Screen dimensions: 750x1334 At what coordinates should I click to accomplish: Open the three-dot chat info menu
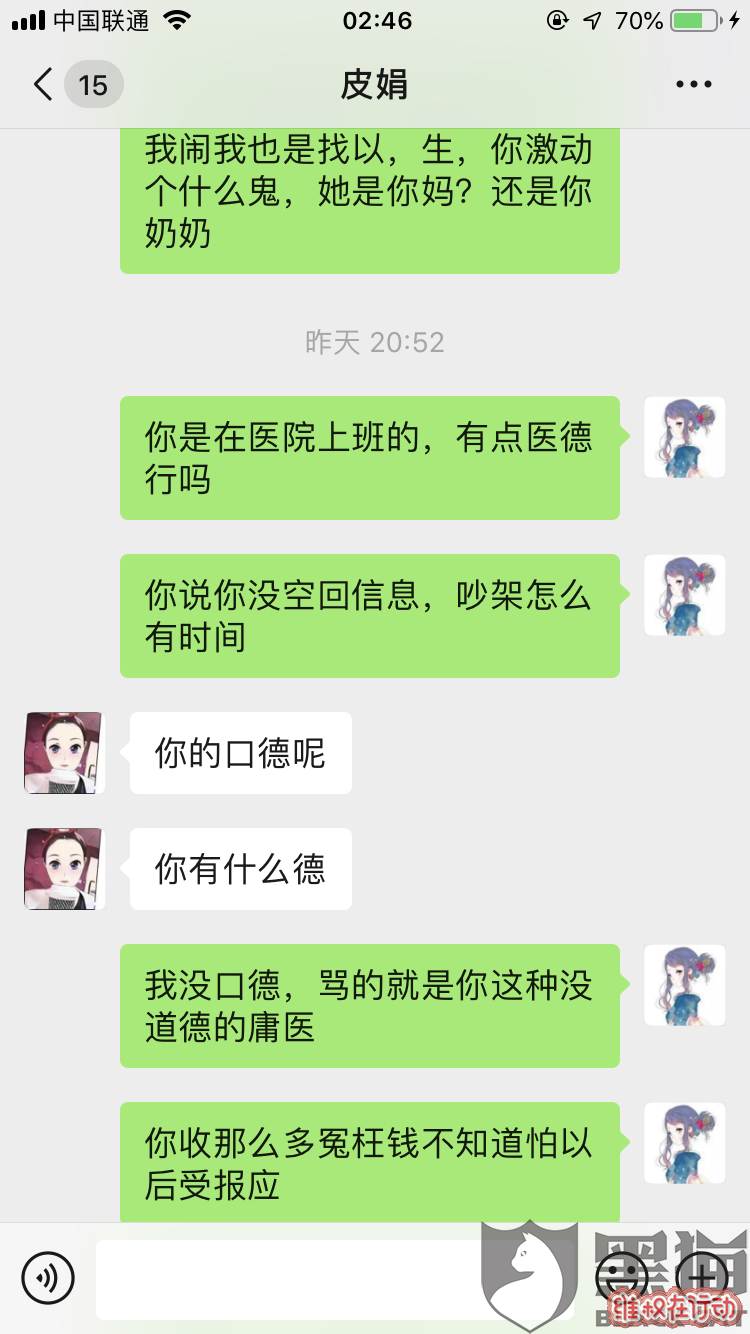(693, 85)
